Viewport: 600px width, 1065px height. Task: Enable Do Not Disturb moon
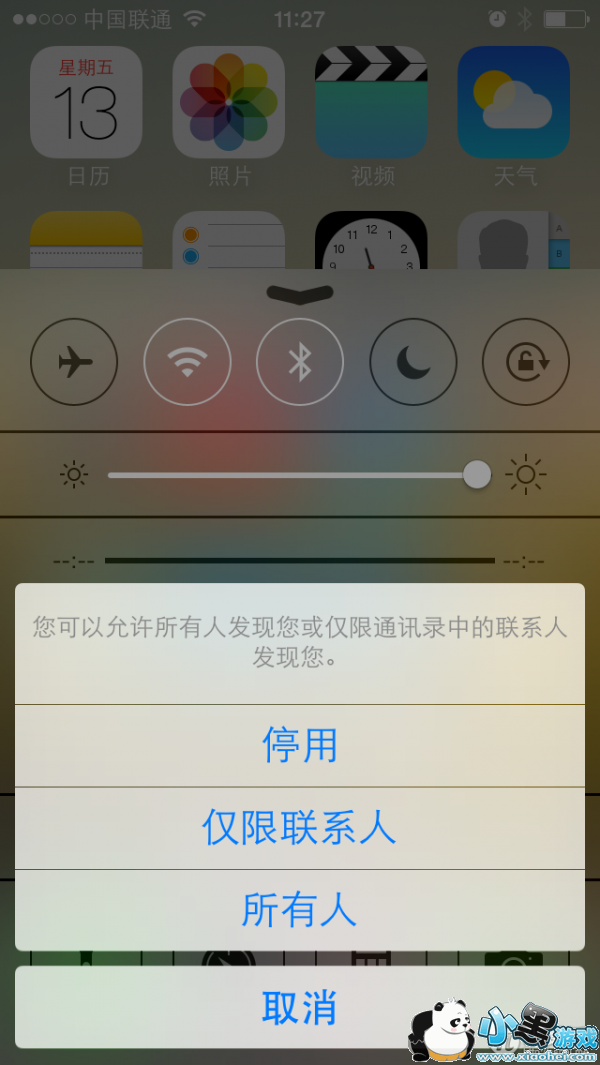coord(413,362)
